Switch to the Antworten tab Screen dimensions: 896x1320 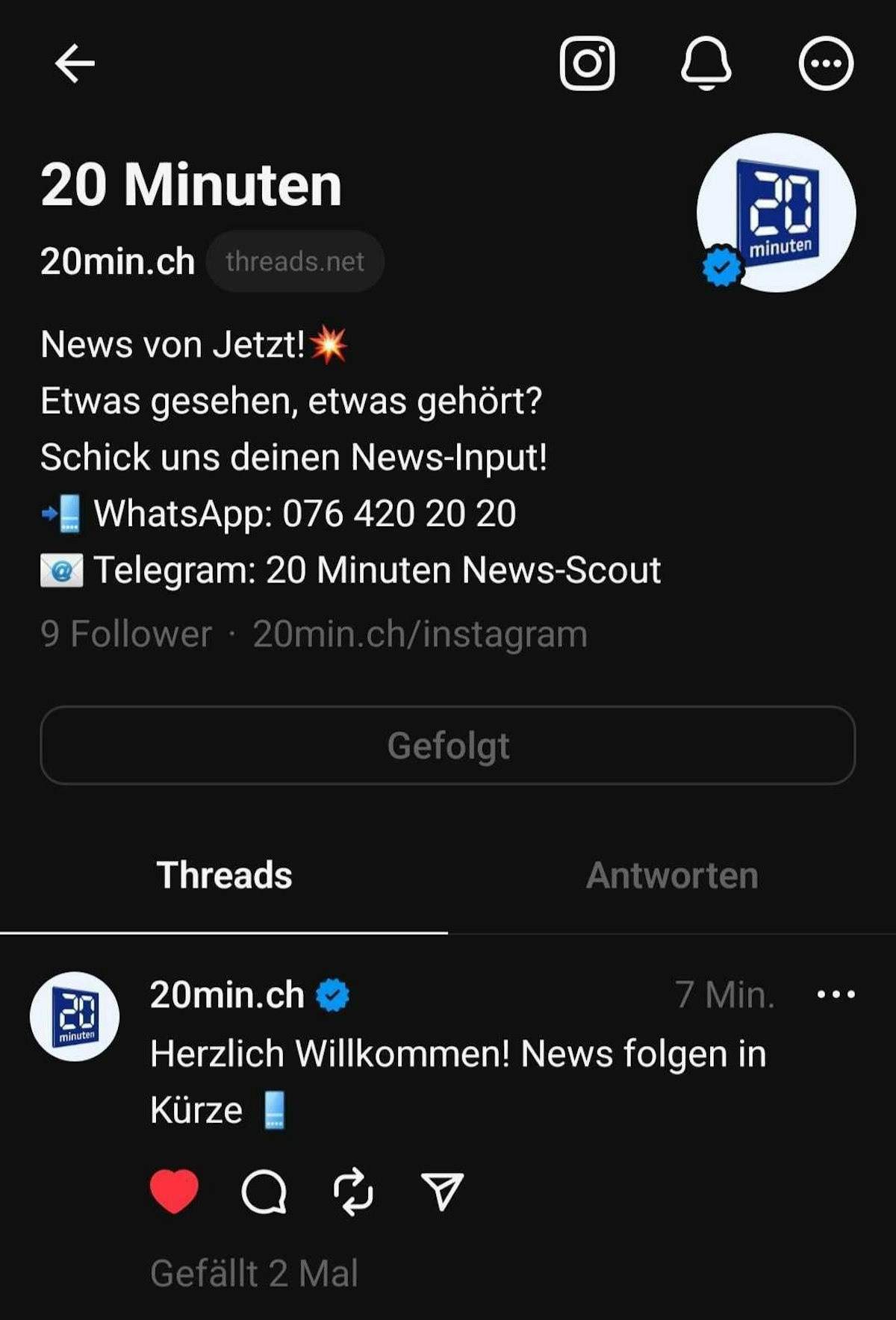pos(672,875)
